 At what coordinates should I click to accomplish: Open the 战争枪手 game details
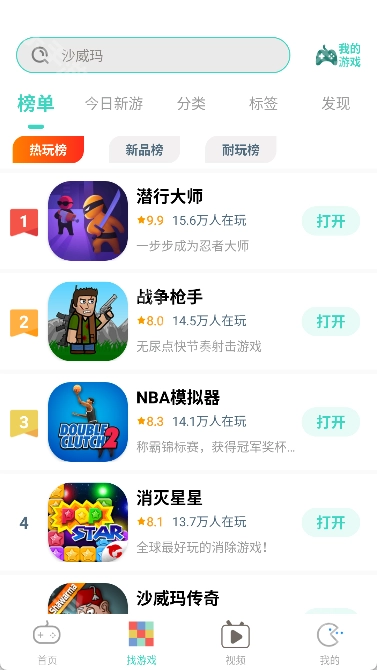click(188, 321)
